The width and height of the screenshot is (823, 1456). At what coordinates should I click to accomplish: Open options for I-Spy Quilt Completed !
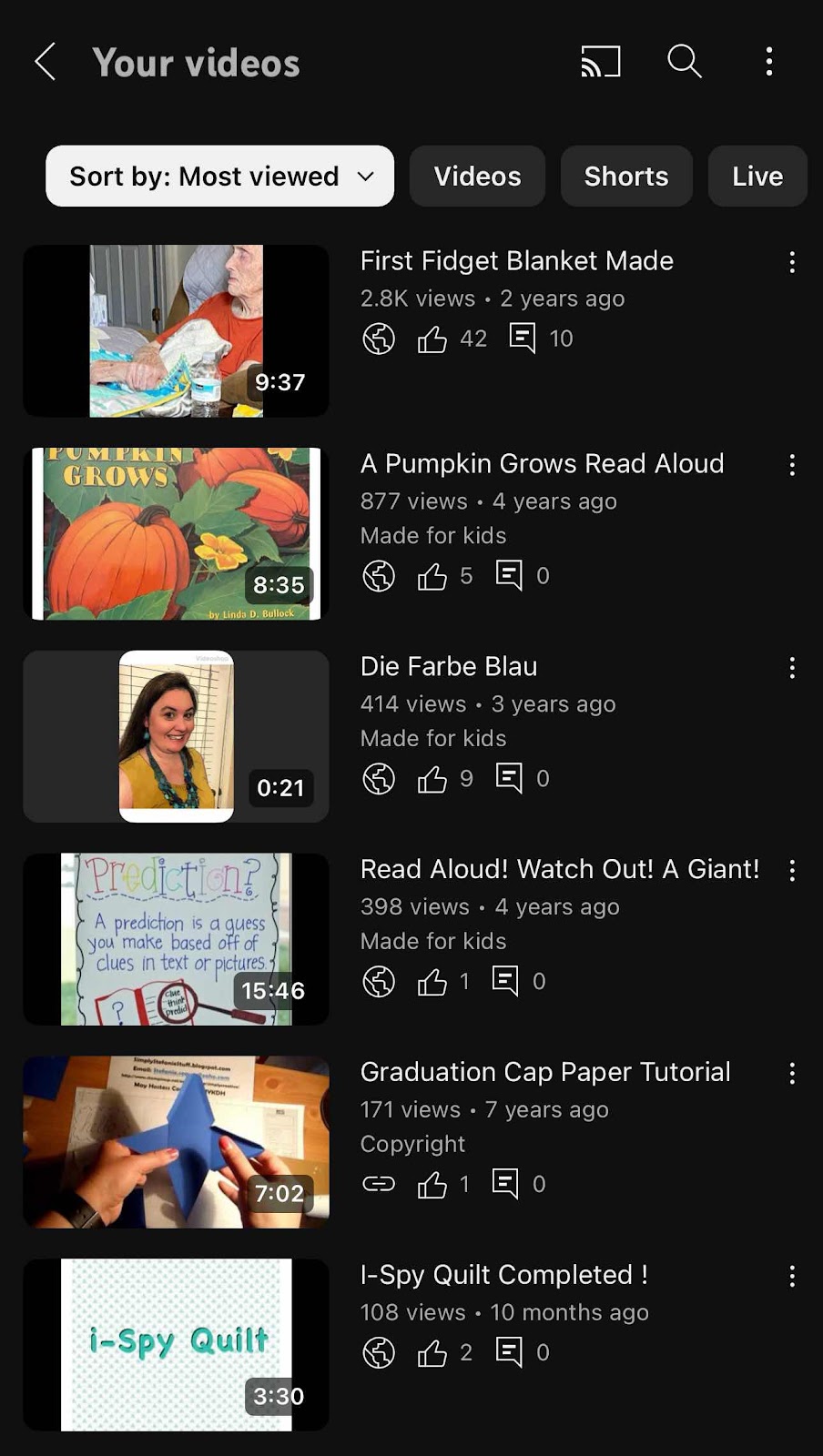coord(792,1277)
